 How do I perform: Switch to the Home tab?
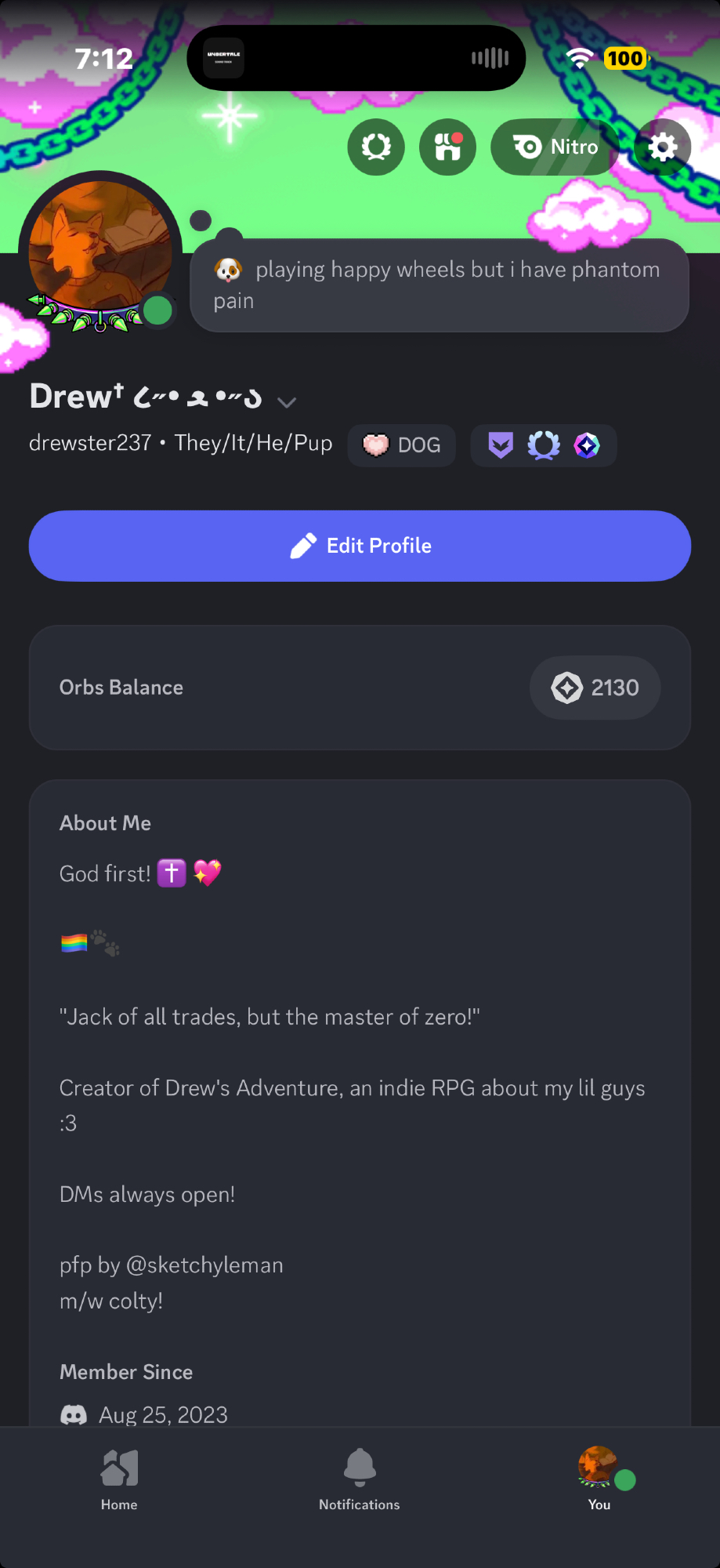(119, 1479)
